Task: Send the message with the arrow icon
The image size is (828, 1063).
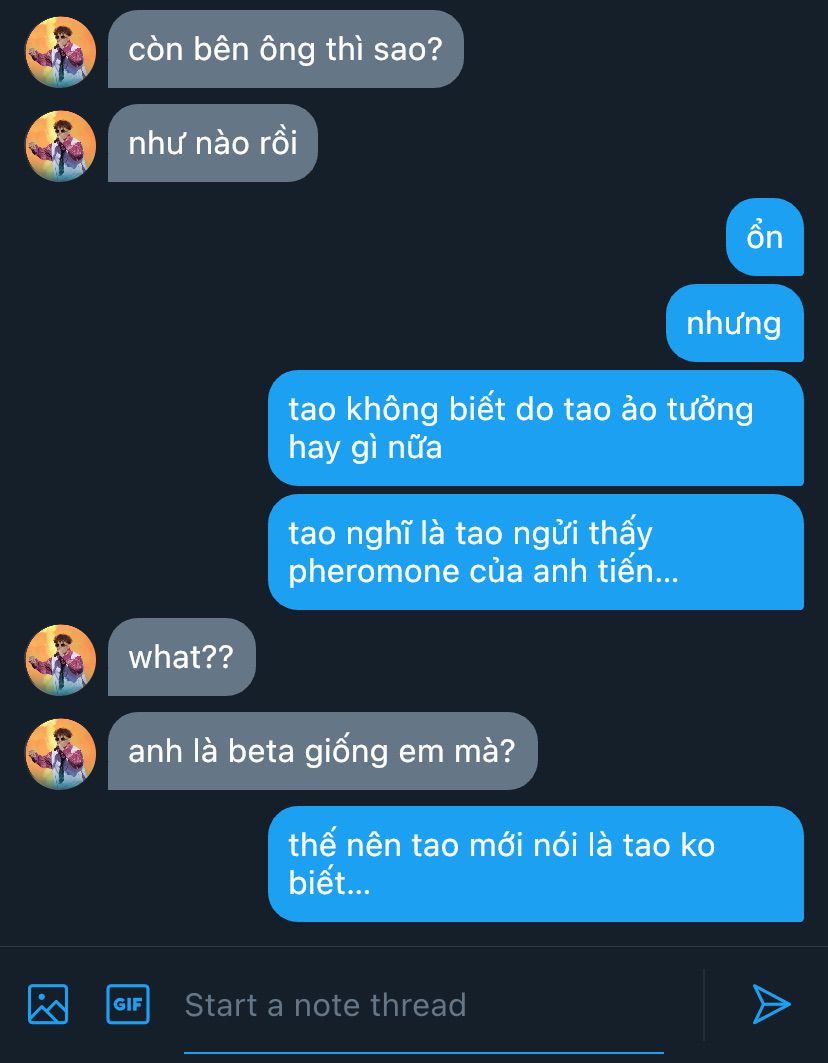Action: (771, 1004)
